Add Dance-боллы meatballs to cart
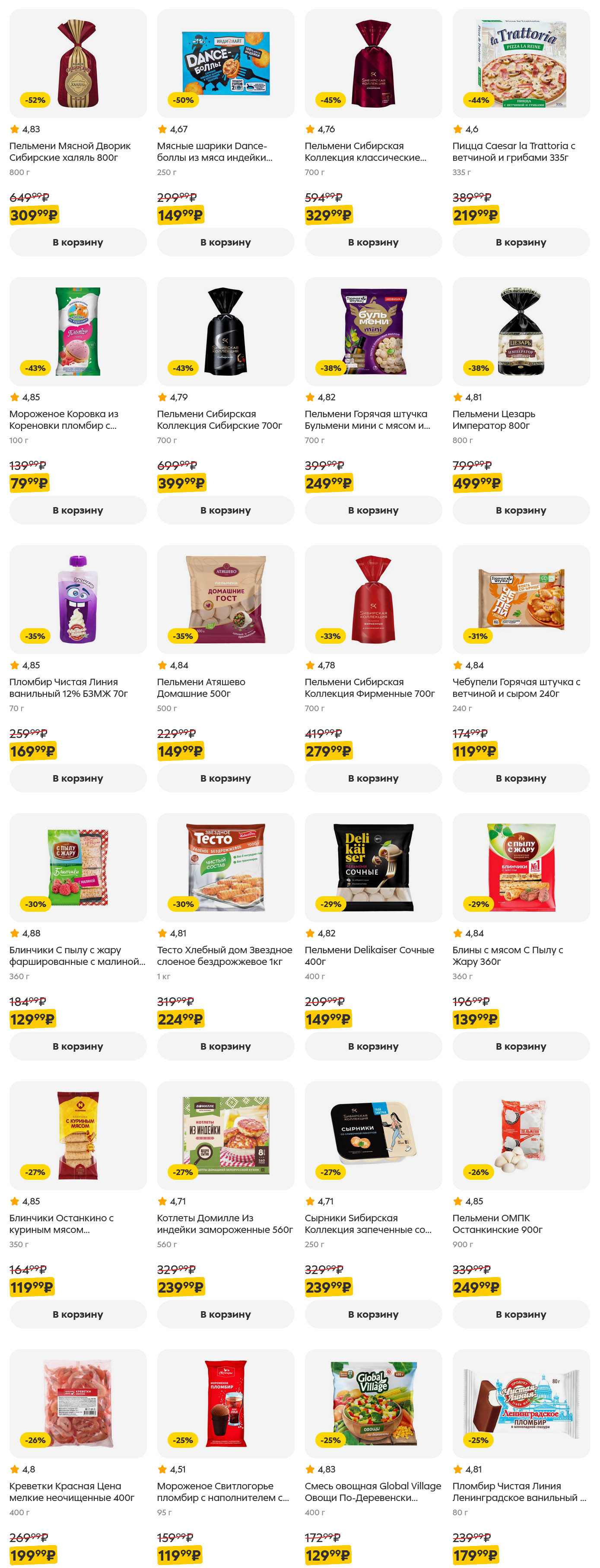Viewport: 600px width, 1568px height. 225,242
